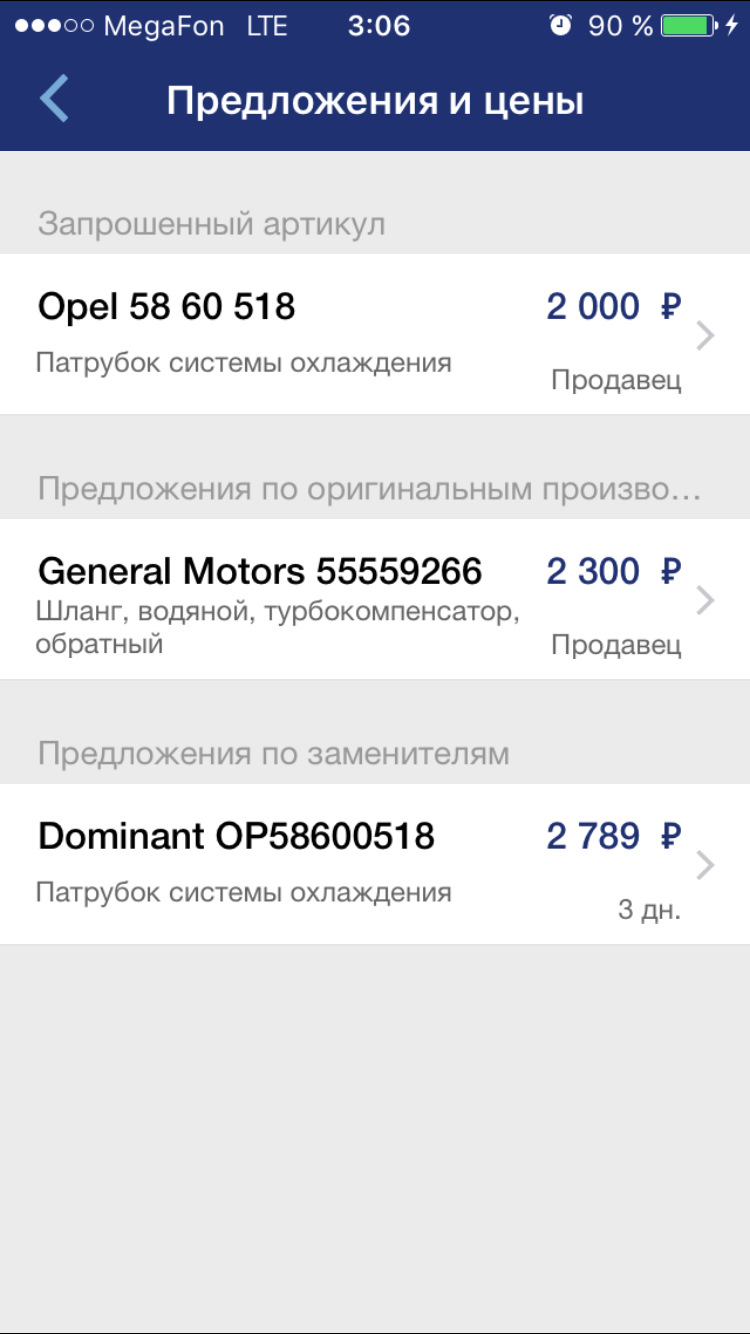
Task: Tap the ruble symbol next to 2 000
Action: [671, 305]
